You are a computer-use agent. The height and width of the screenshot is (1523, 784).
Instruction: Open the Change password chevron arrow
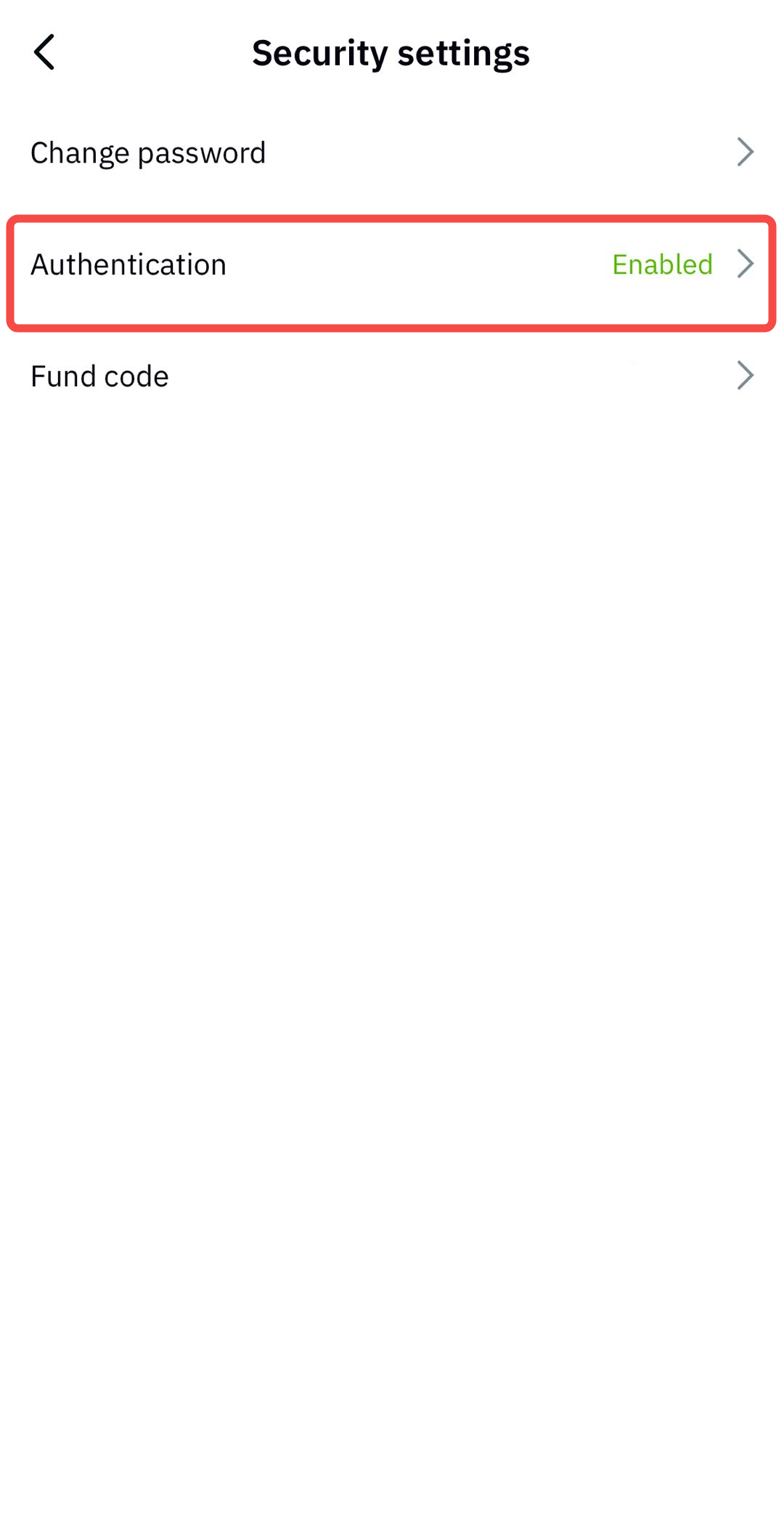(746, 152)
